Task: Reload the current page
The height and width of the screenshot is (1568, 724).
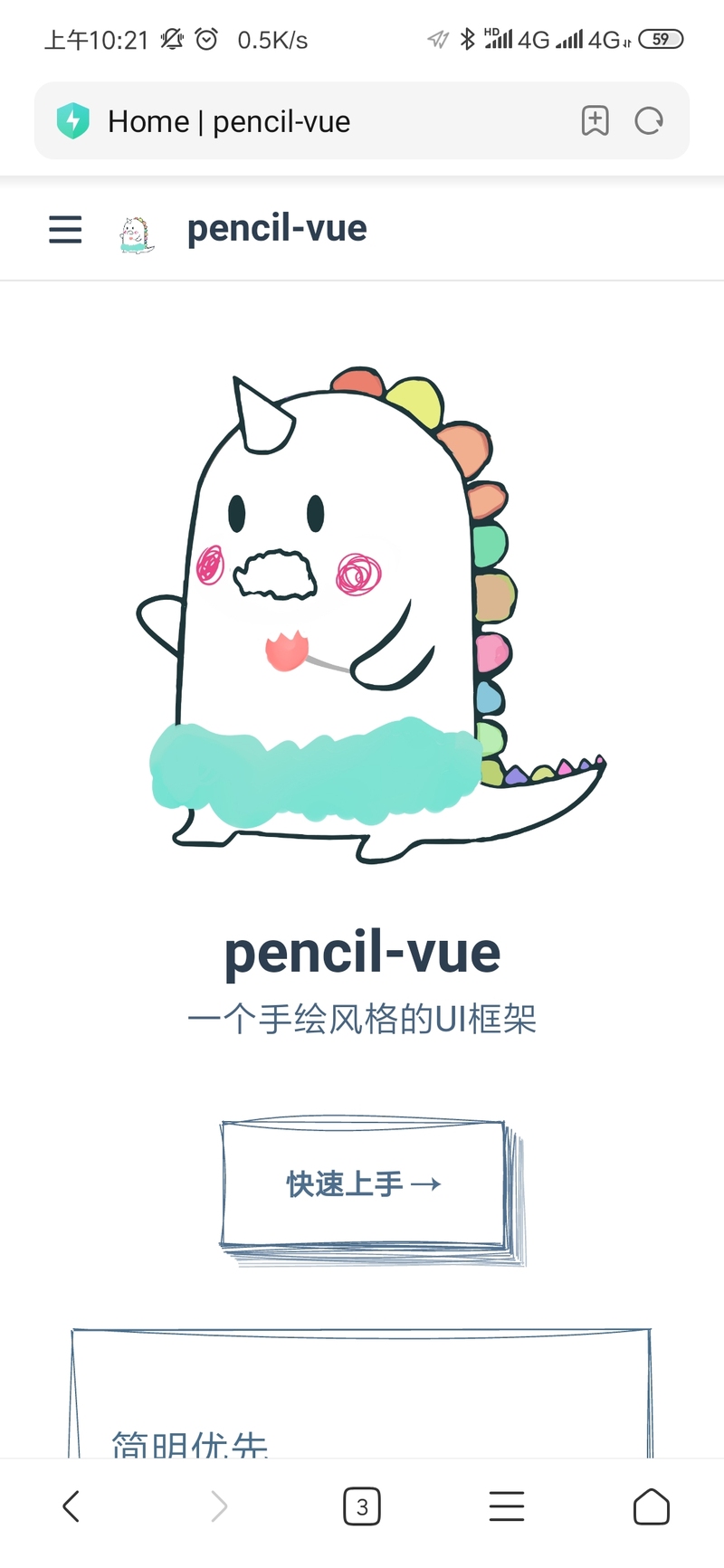Action: [x=649, y=120]
